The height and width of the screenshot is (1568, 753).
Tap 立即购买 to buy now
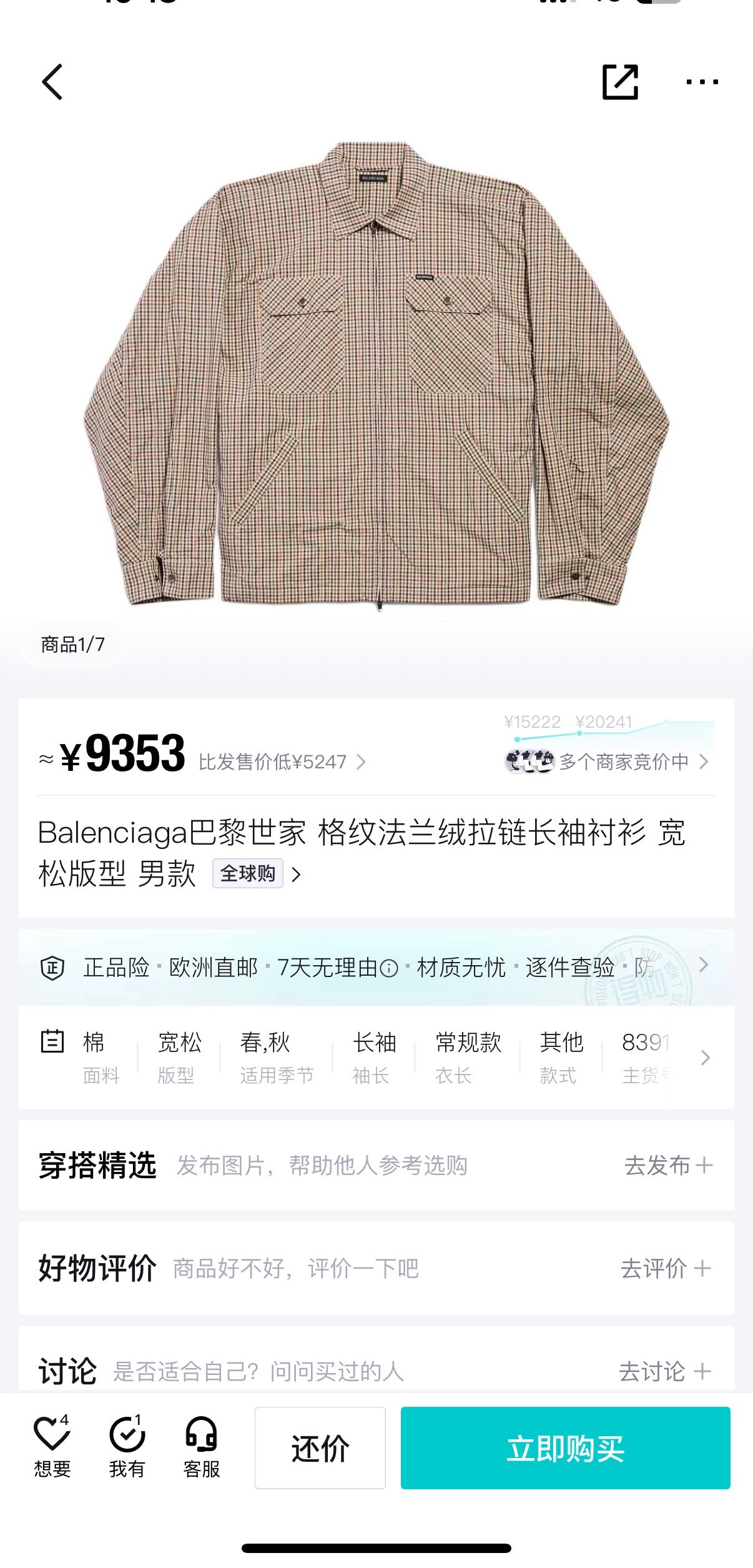pyautogui.click(x=565, y=1448)
